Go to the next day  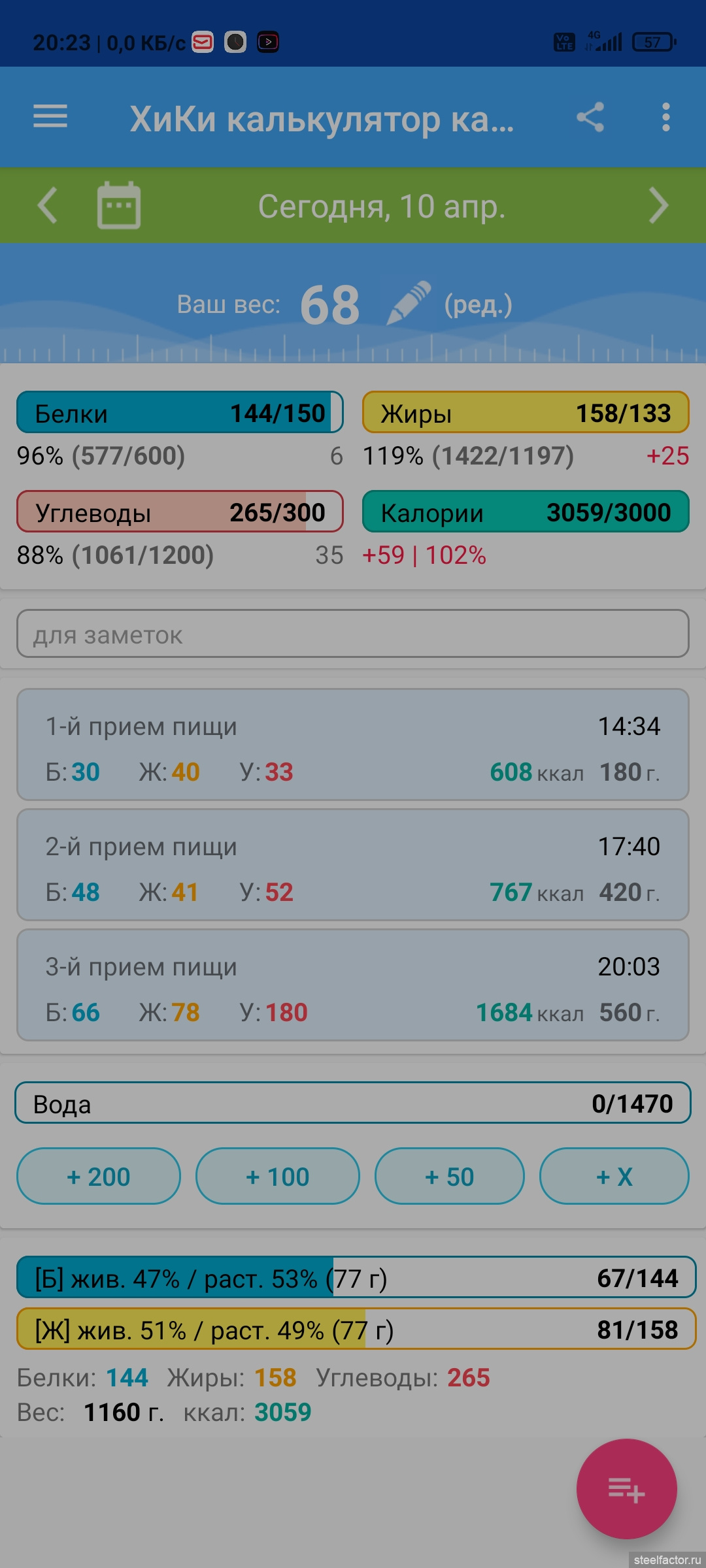(658, 206)
